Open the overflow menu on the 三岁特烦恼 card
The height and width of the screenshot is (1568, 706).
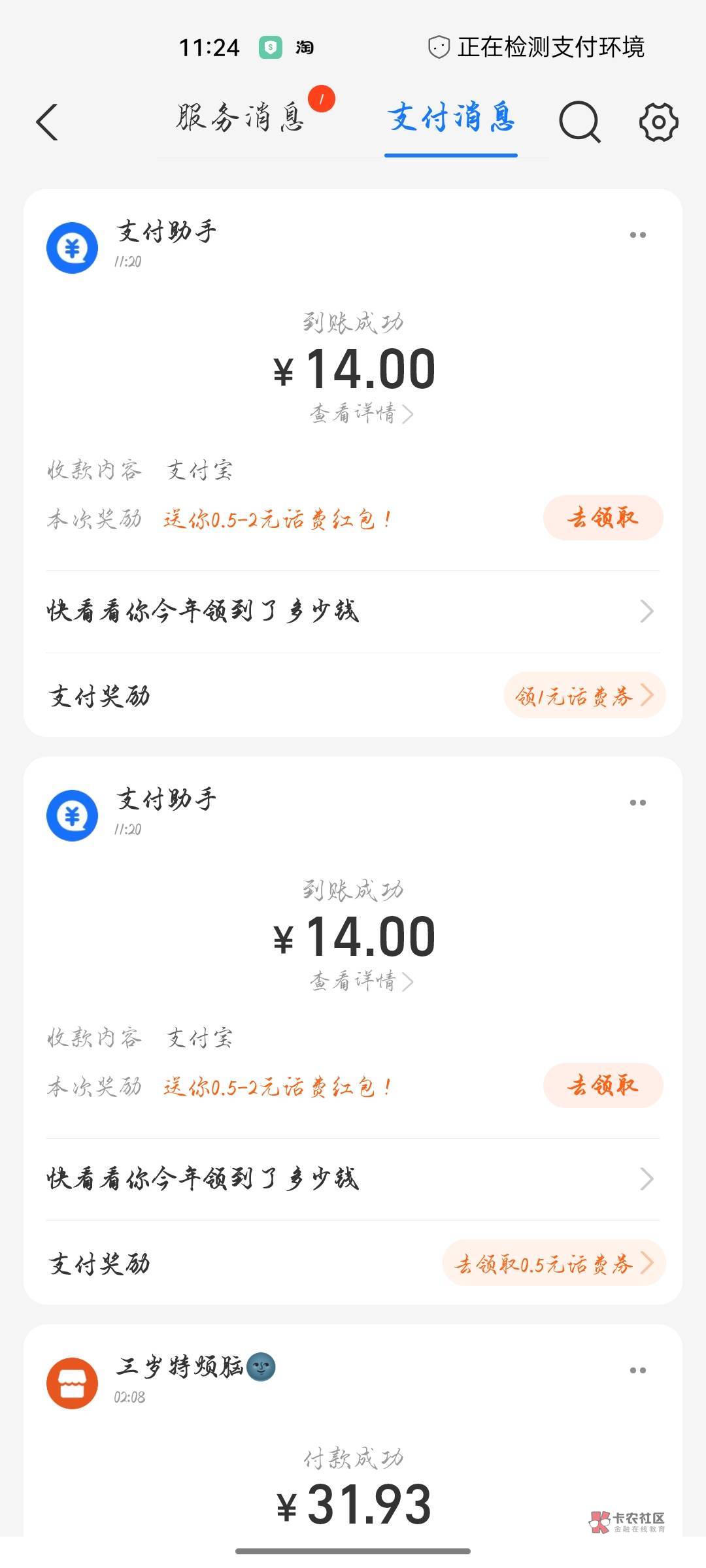pyautogui.click(x=637, y=1371)
